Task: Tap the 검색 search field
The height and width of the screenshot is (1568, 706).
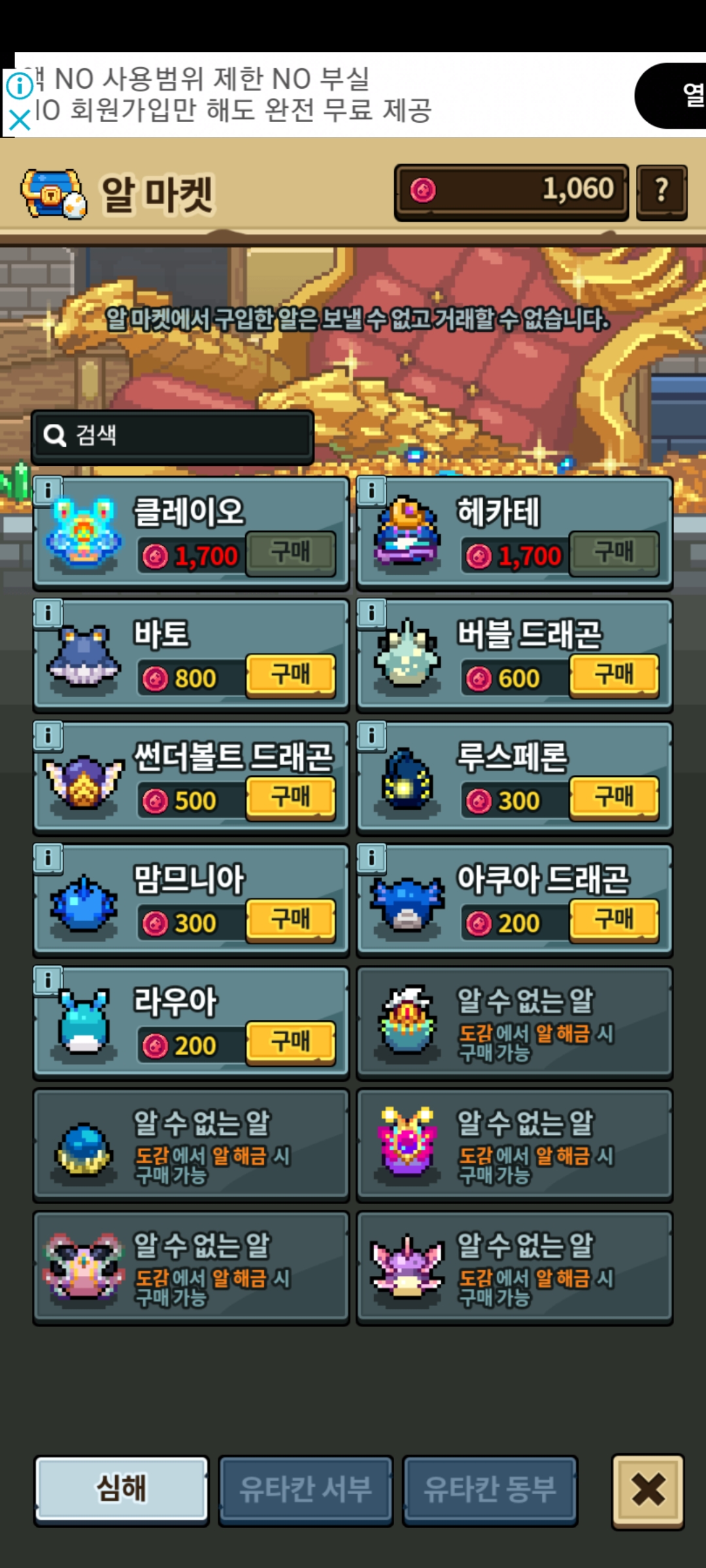Action: coord(173,436)
